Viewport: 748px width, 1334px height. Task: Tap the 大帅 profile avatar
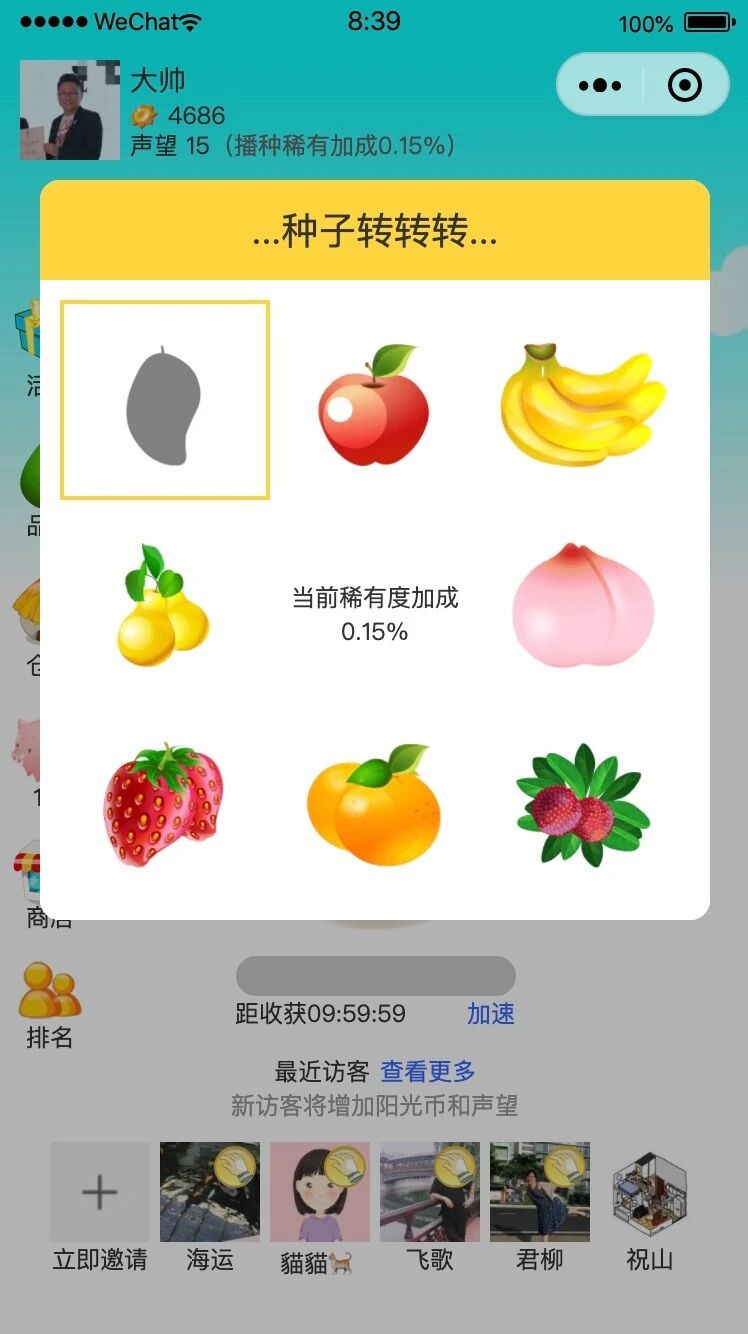pyautogui.click(x=62, y=110)
